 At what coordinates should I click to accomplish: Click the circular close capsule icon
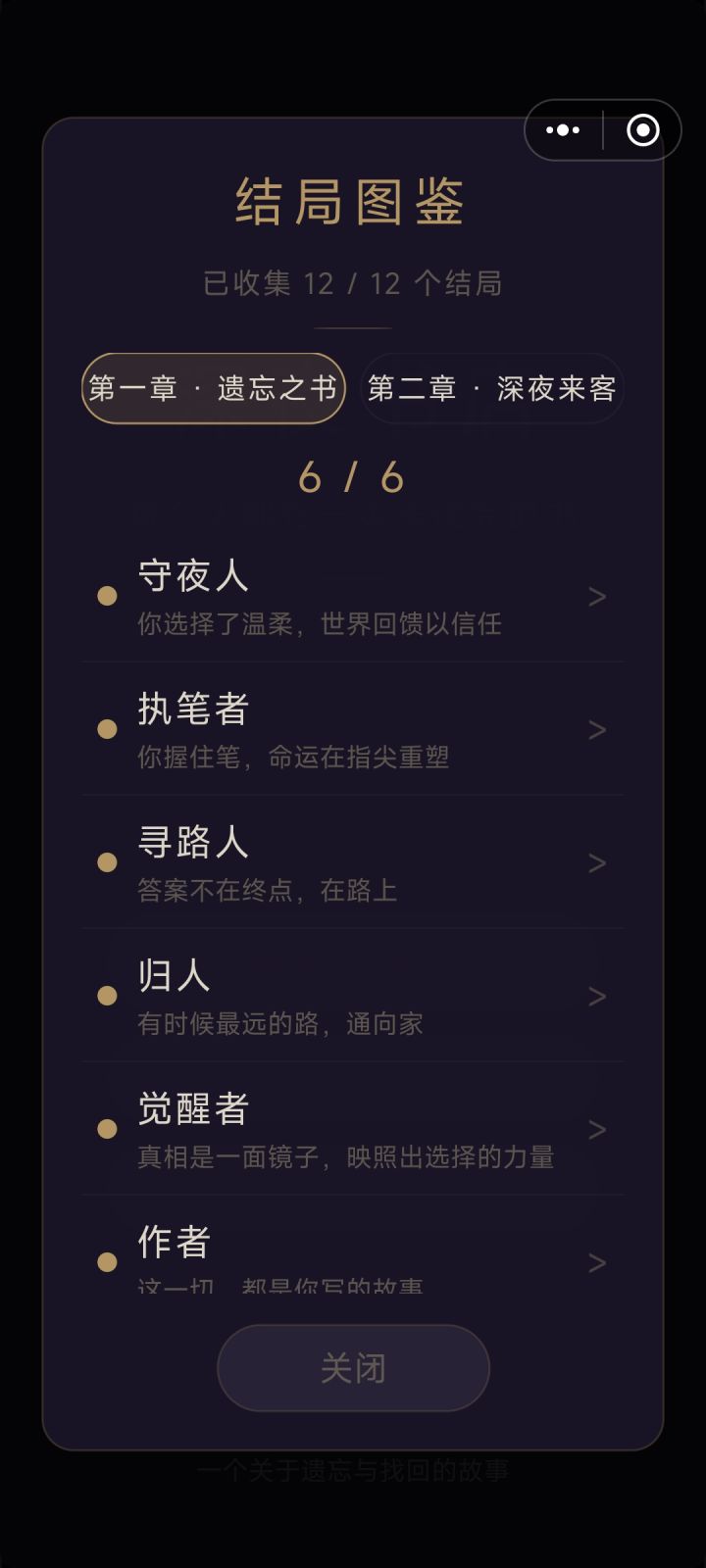[x=642, y=129]
